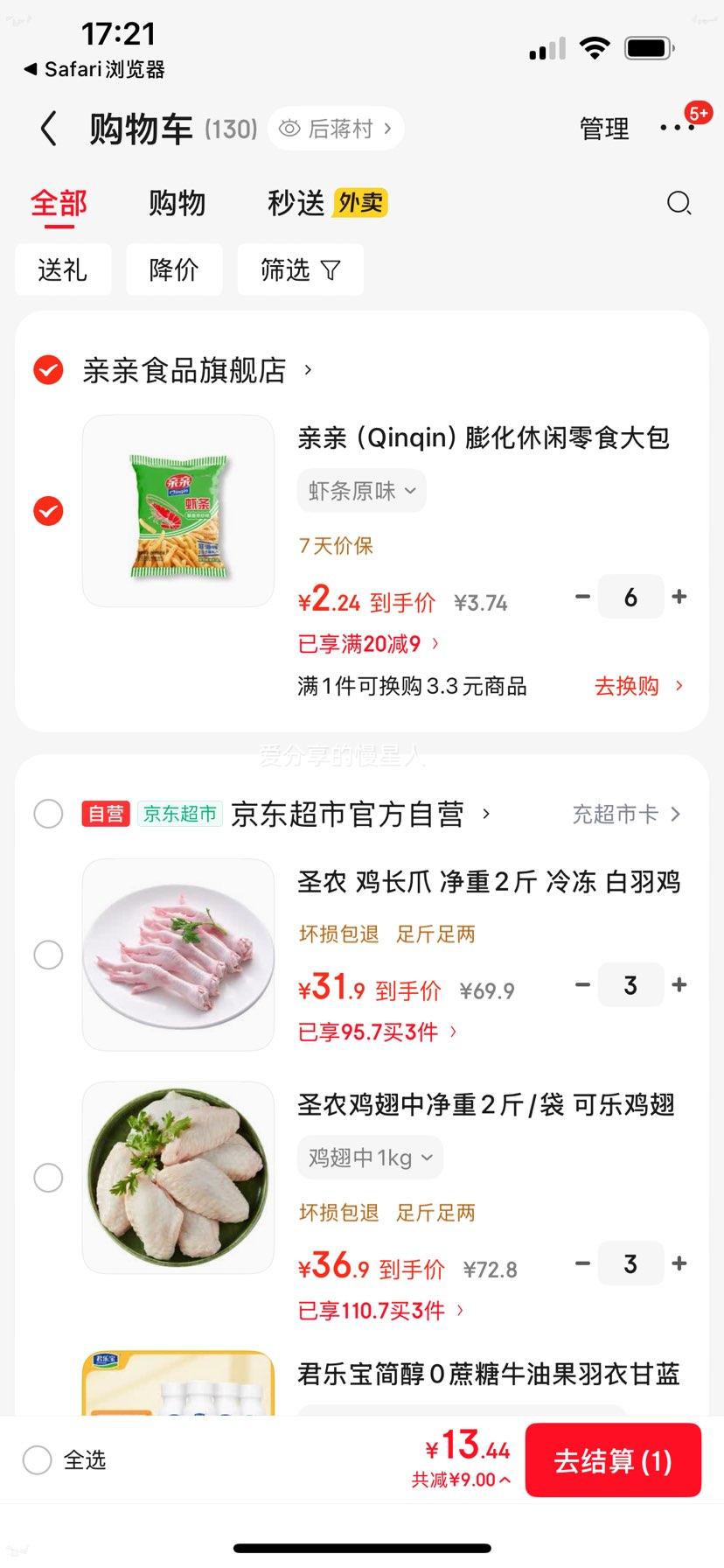Pick a different 鸡翅中1kg specification
Screen dimensions: 724x1568
[x=370, y=1158]
